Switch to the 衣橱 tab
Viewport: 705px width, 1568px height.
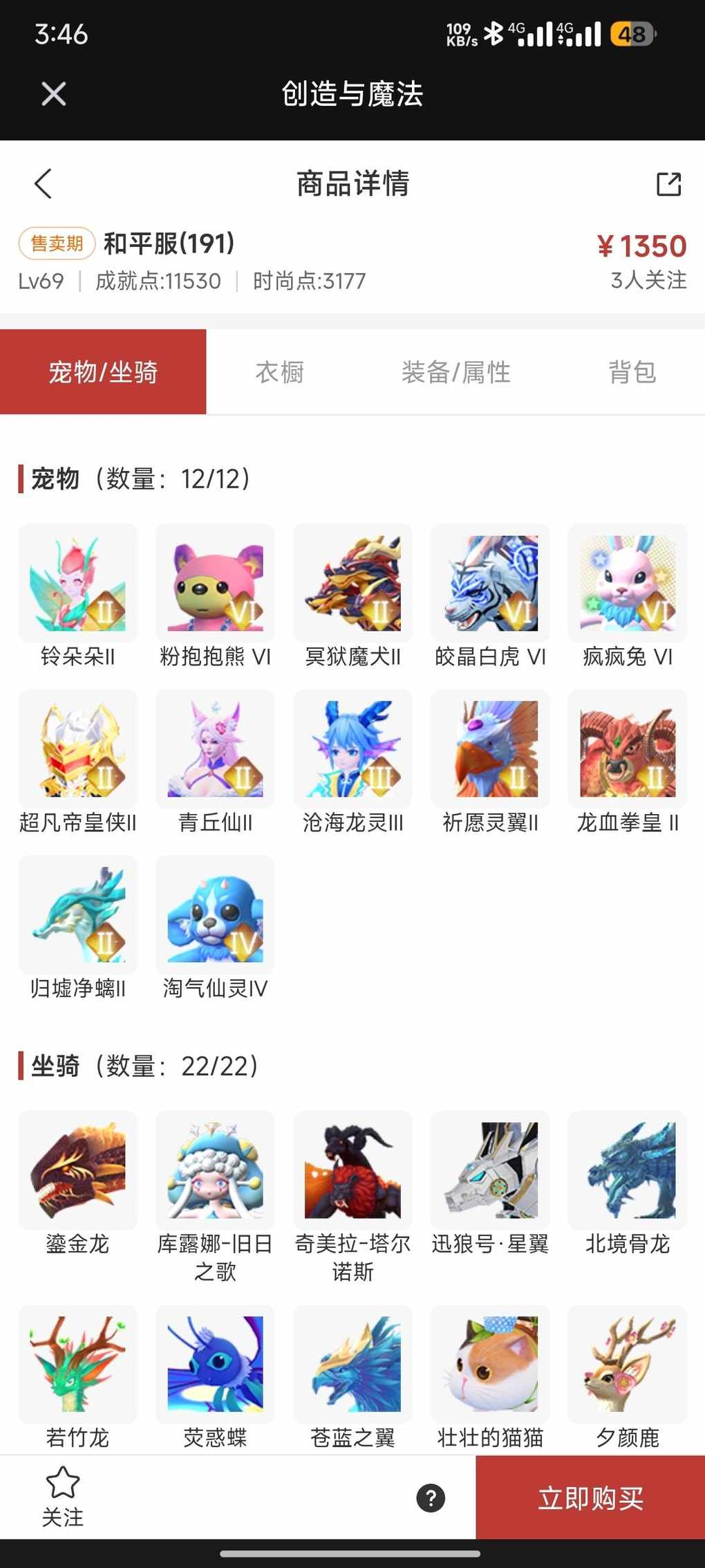(280, 372)
